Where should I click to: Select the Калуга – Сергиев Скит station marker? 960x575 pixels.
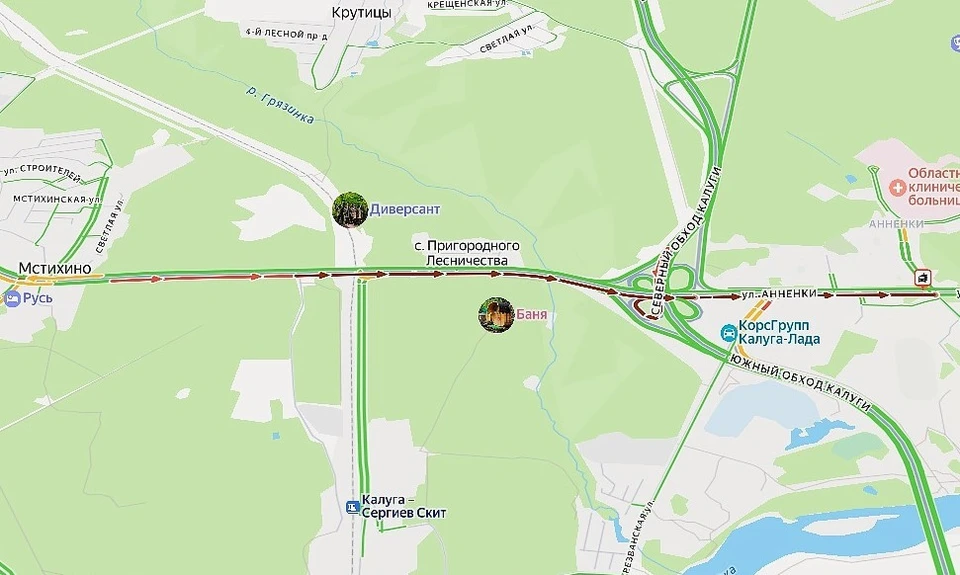tap(352, 507)
